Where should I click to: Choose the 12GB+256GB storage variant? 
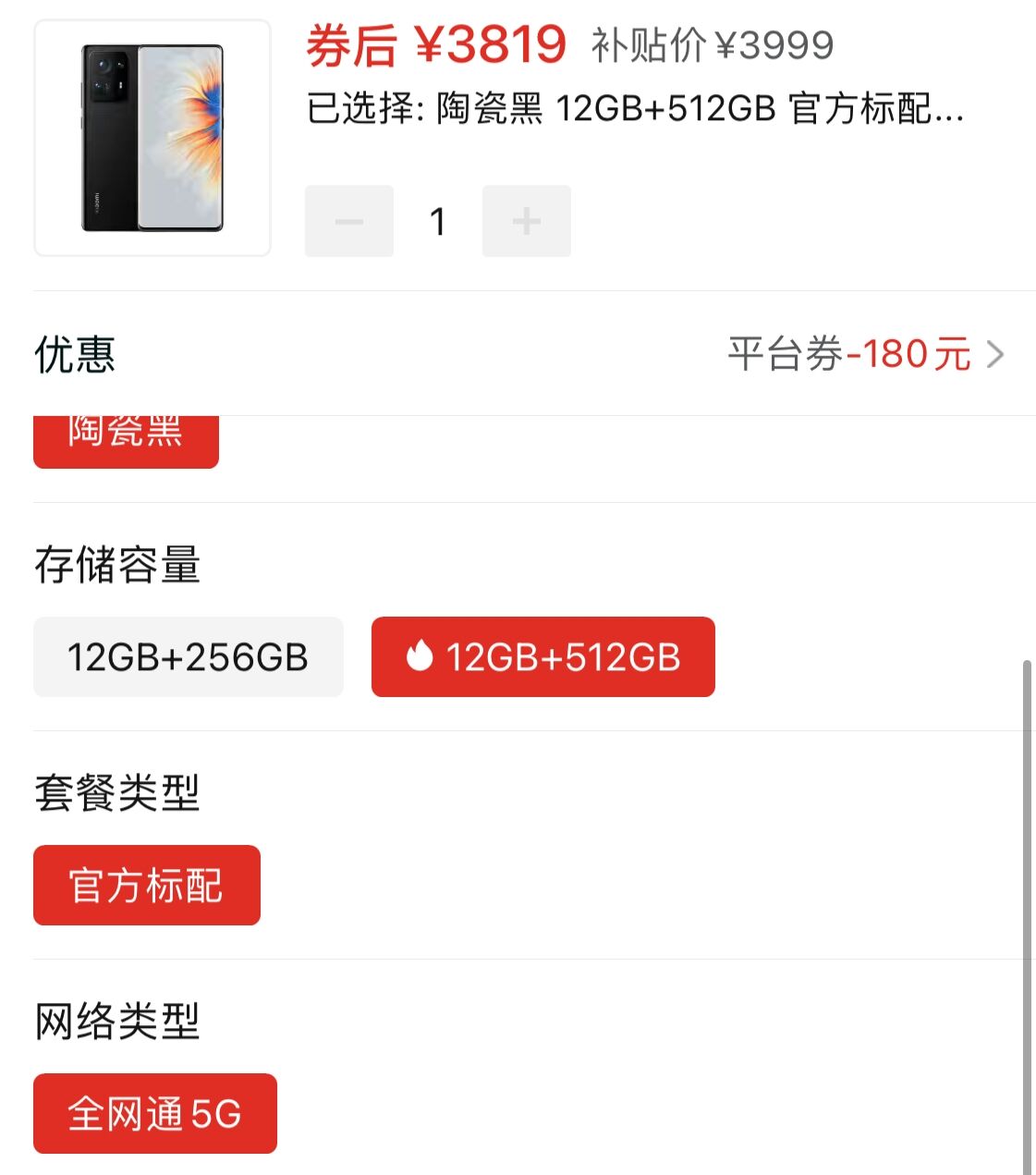click(188, 657)
